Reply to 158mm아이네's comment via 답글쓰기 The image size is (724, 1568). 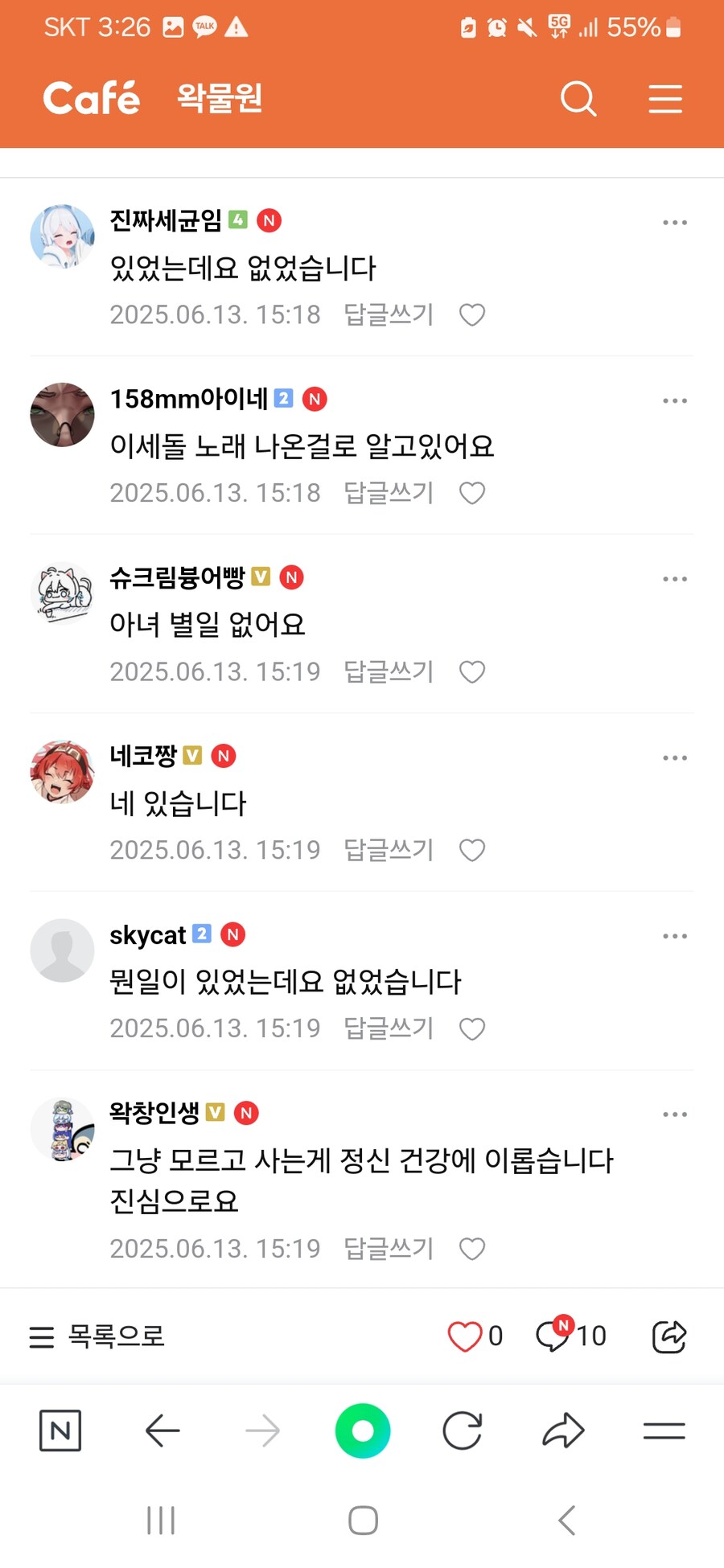389,493
